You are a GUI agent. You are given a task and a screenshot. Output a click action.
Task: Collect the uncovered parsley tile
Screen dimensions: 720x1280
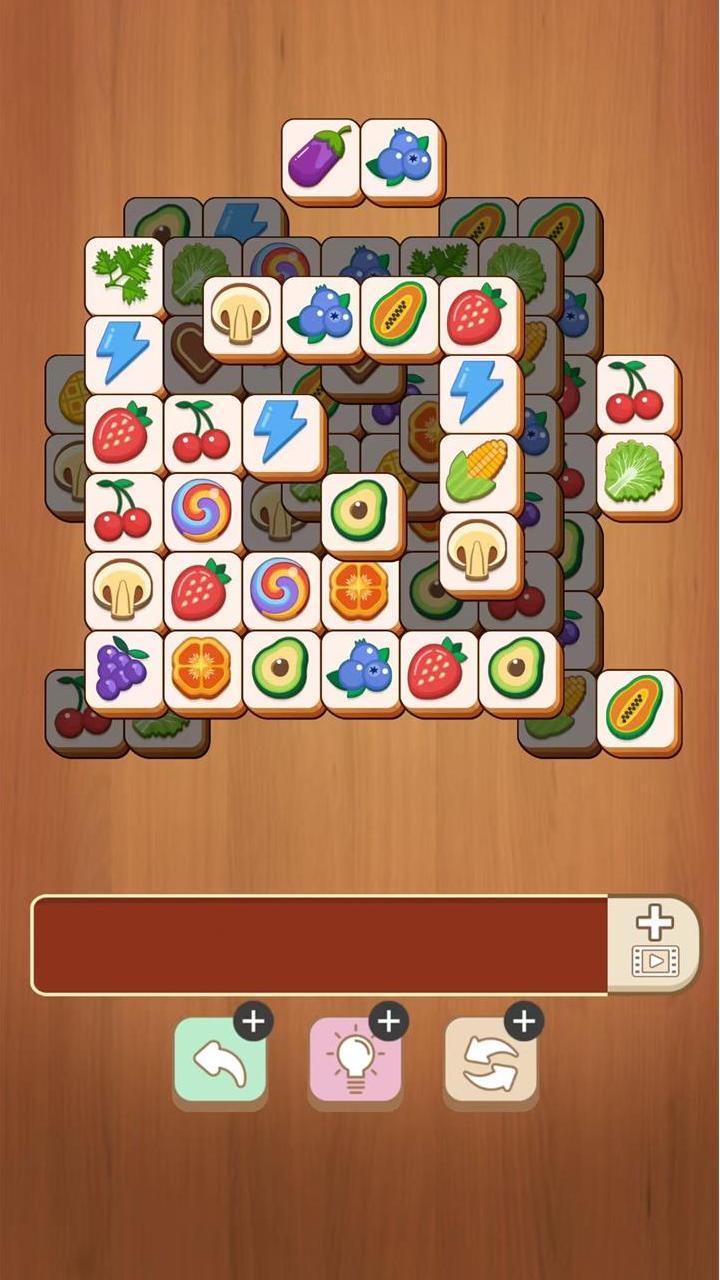123,274
